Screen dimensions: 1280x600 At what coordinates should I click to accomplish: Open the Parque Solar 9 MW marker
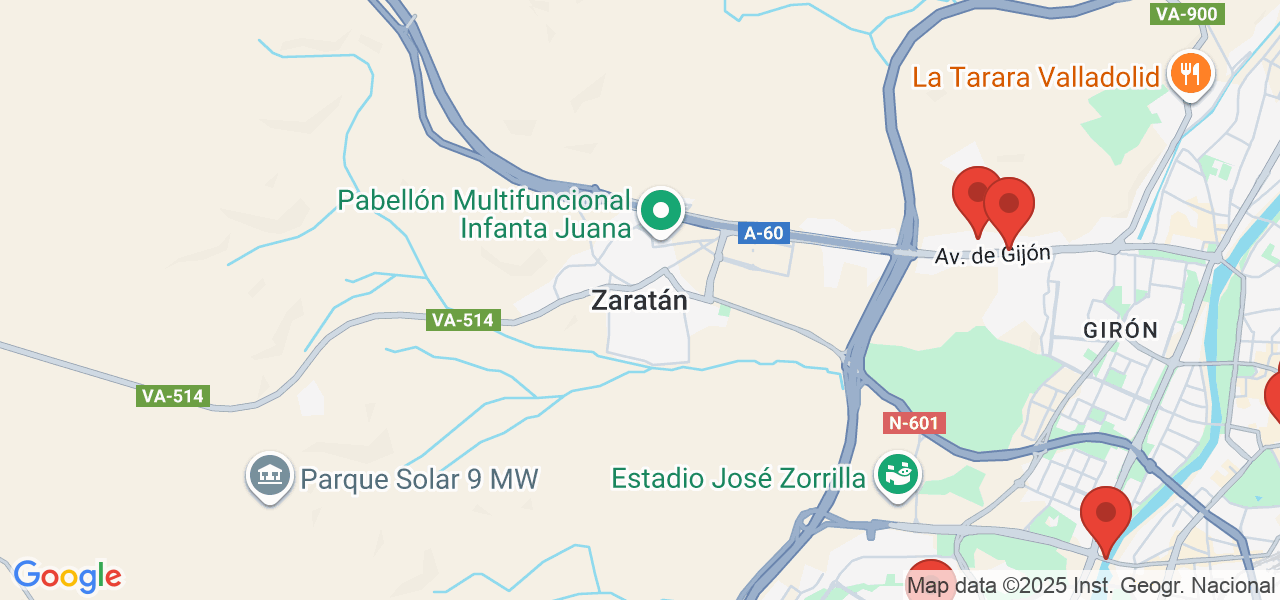click(x=270, y=477)
